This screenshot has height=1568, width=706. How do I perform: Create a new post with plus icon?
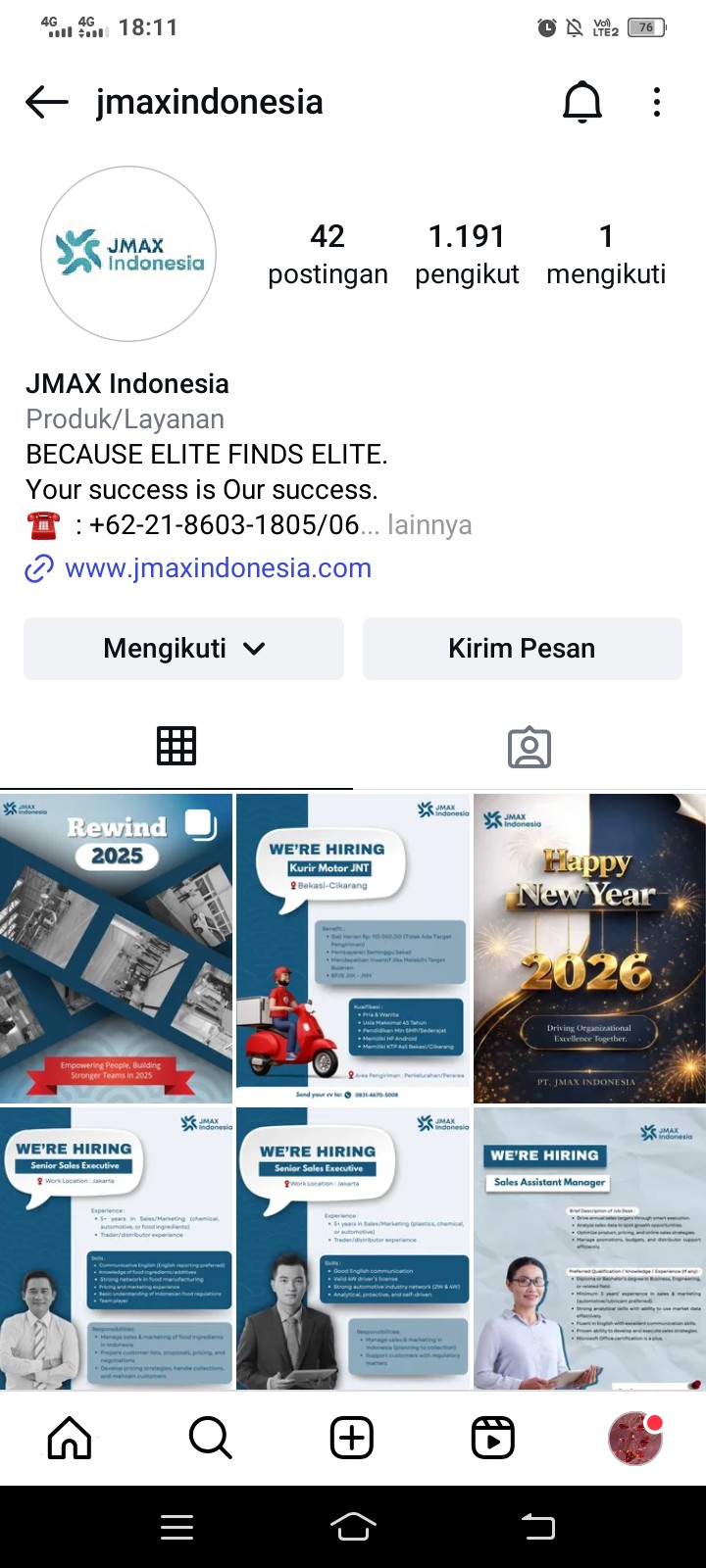click(352, 1438)
